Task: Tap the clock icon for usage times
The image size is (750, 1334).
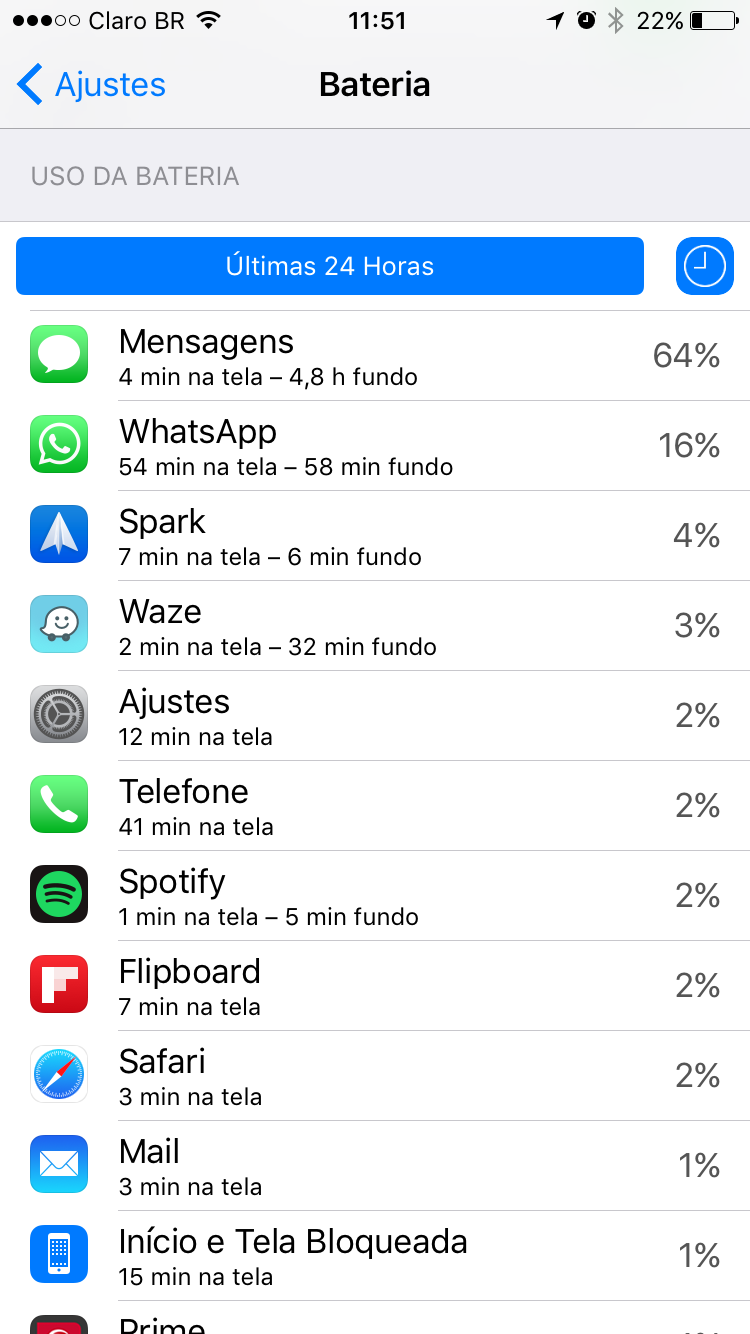Action: [704, 266]
